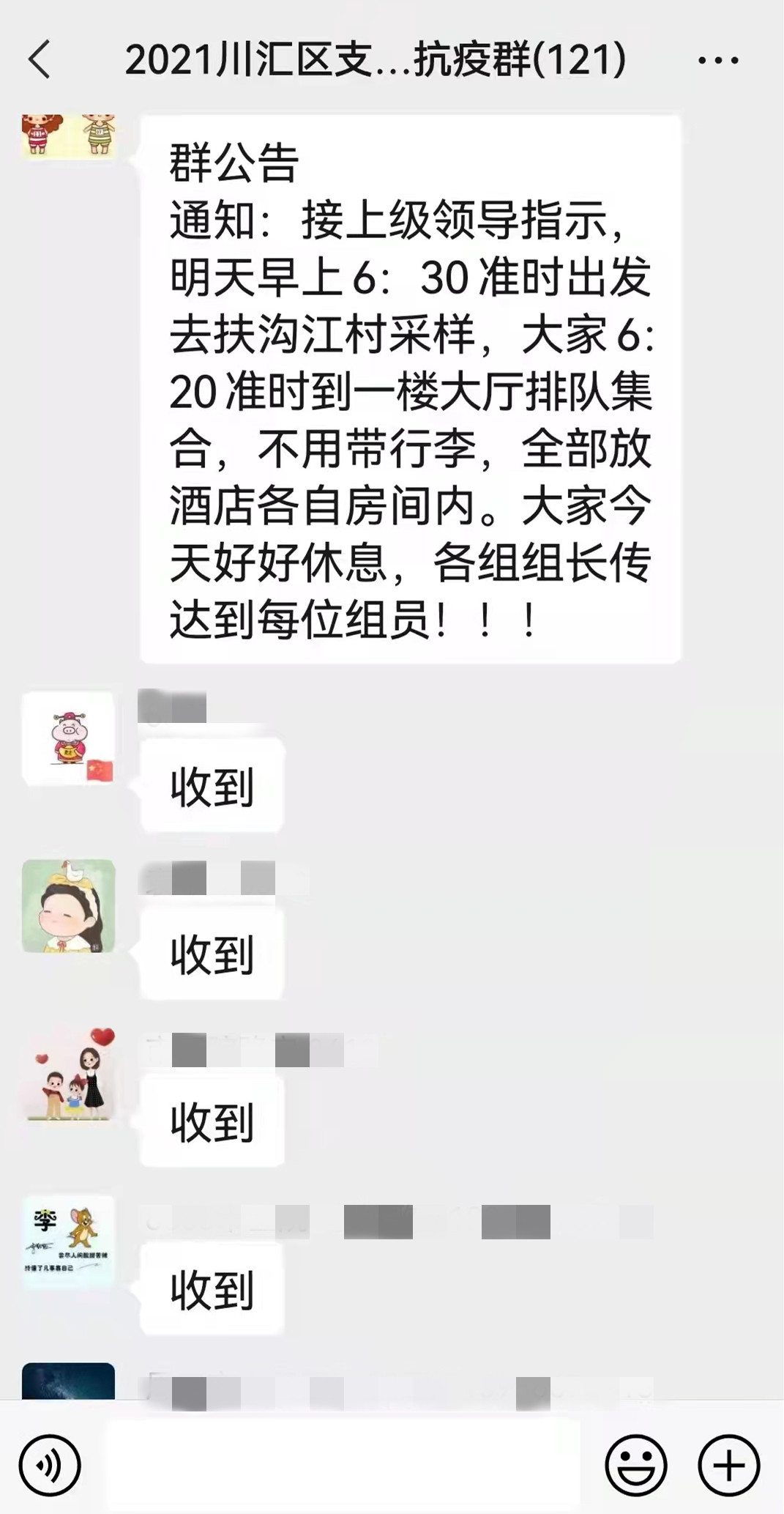
Task: Open the emoji sticker panel
Action: (635, 1466)
